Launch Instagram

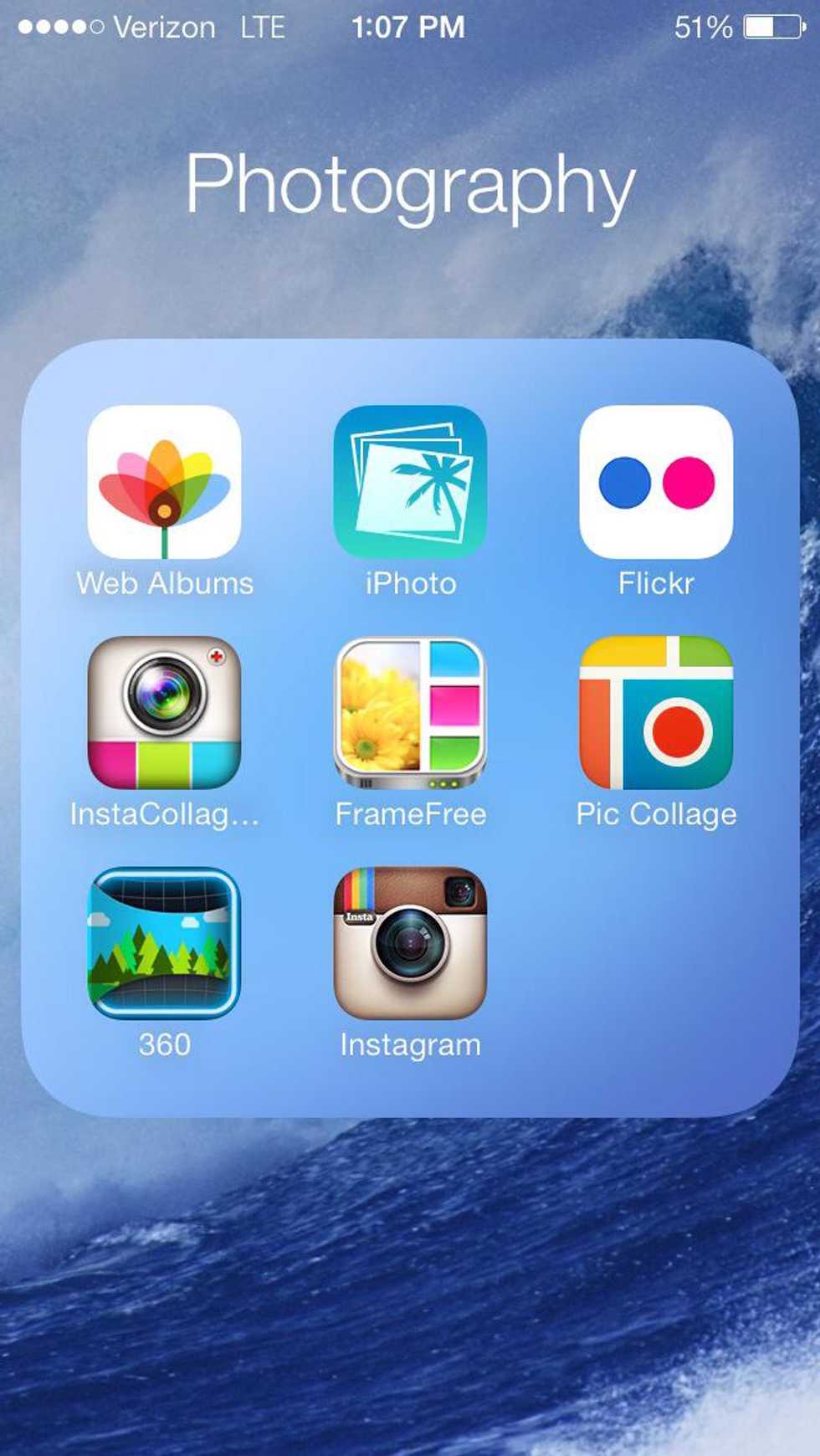point(410,943)
